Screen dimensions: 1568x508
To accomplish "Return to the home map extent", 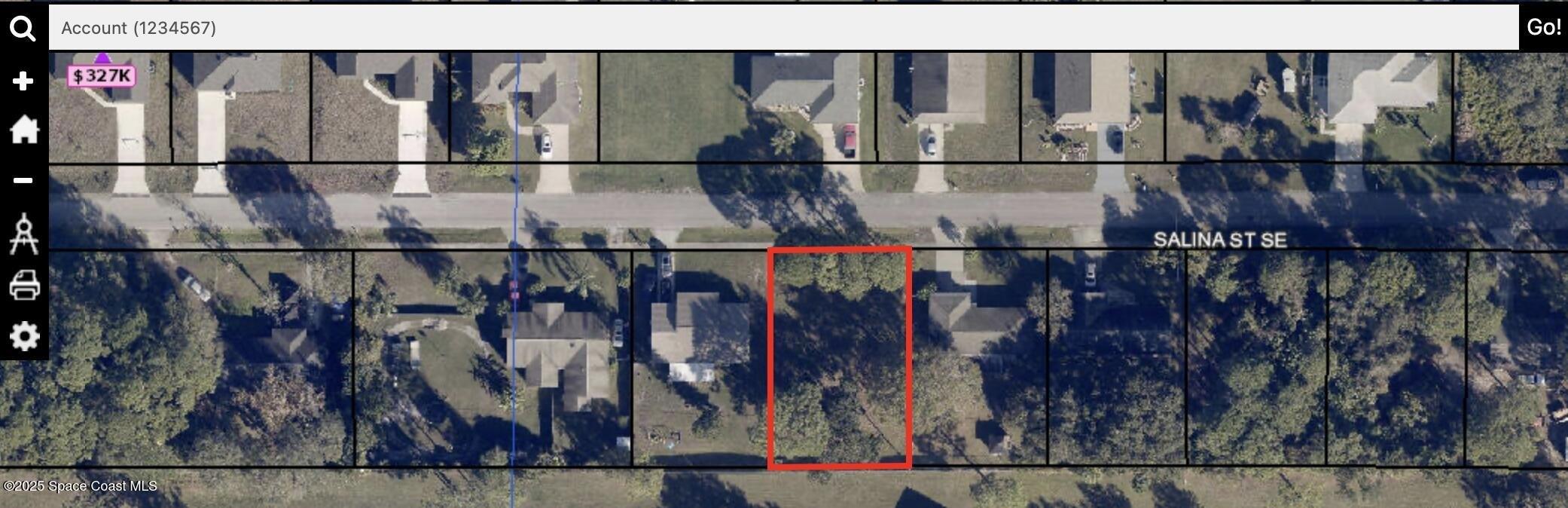I will 24,130.
